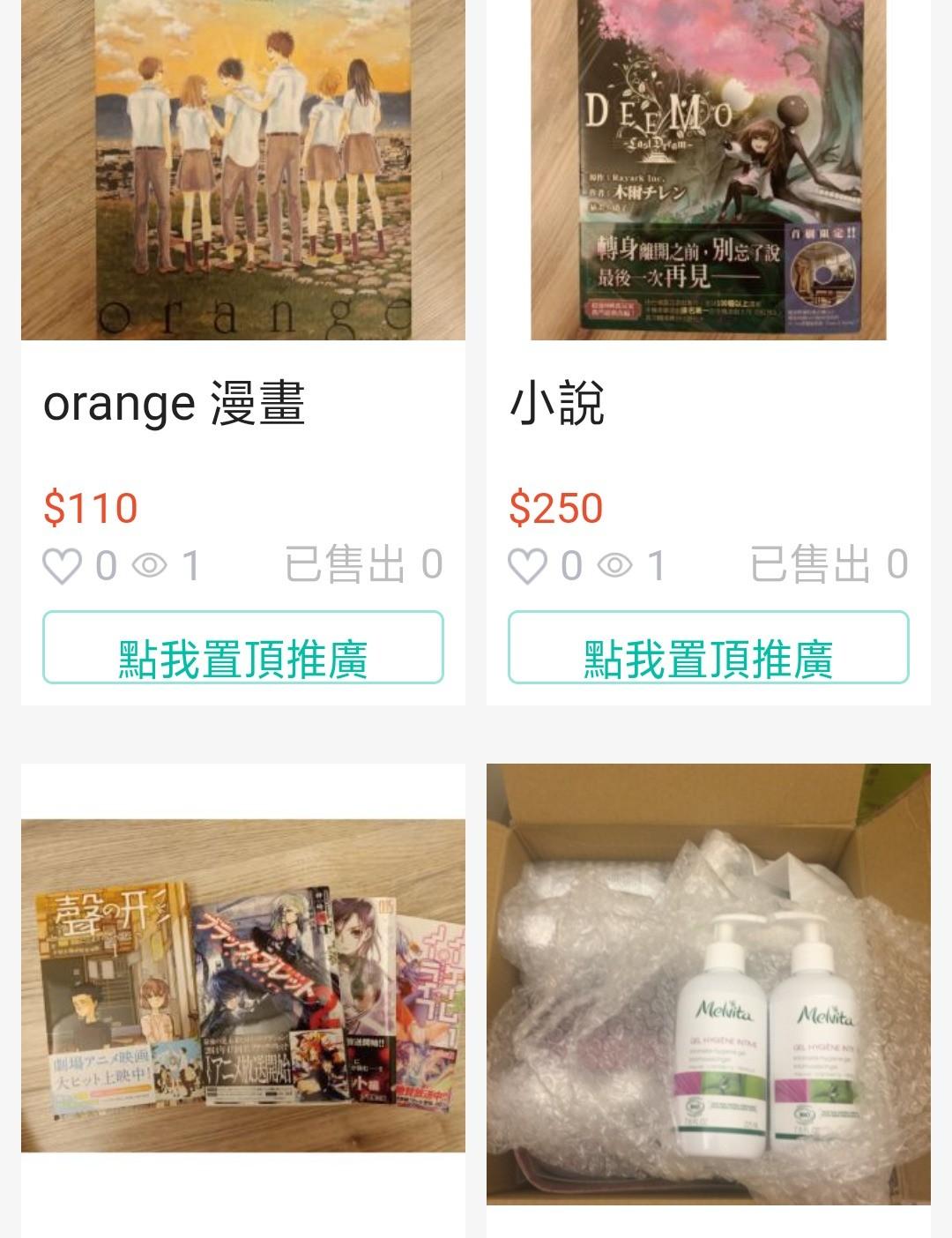The width and height of the screenshot is (952, 1238).
Task: Open the 小說 DEEMO product listing
Action: pyautogui.click(x=708, y=176)
